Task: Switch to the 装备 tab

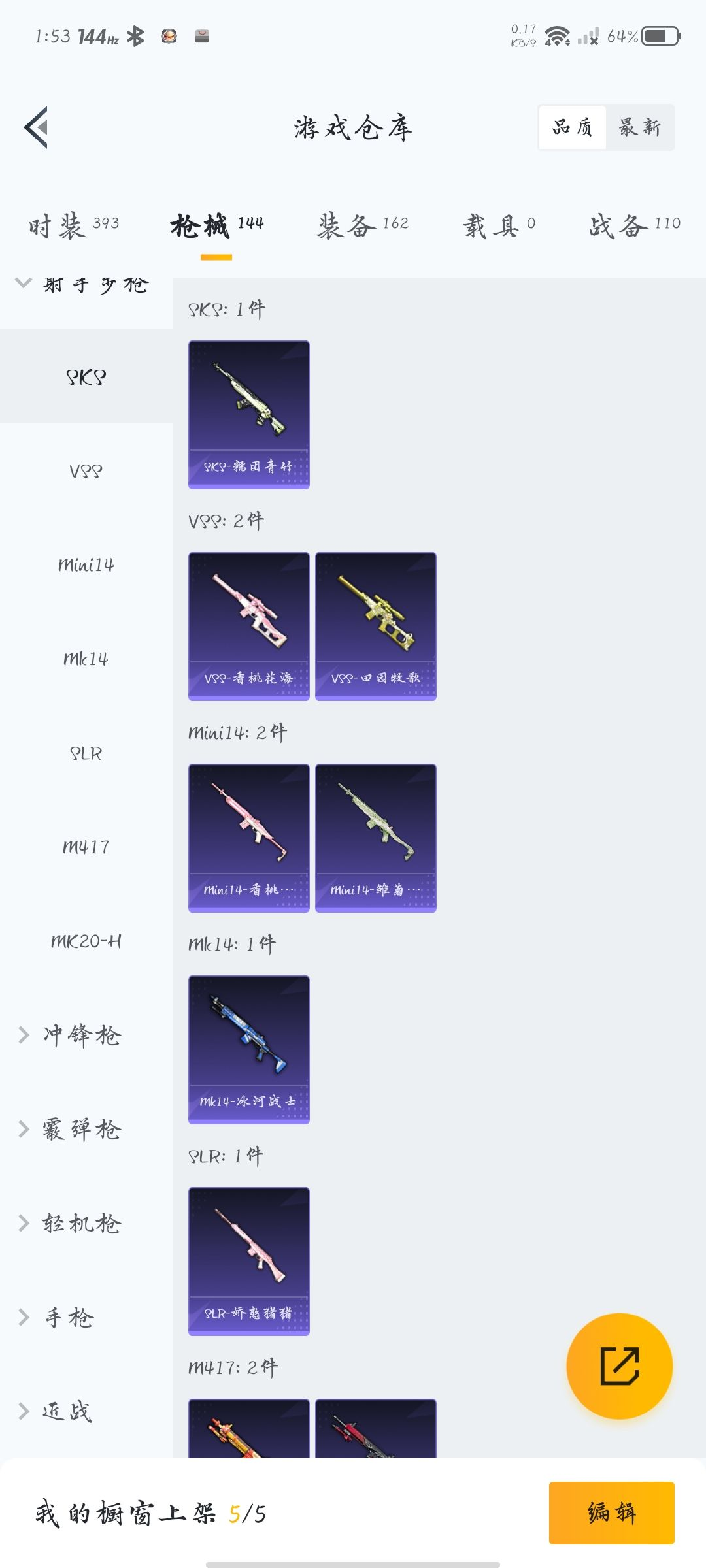Action: (363, 226)
